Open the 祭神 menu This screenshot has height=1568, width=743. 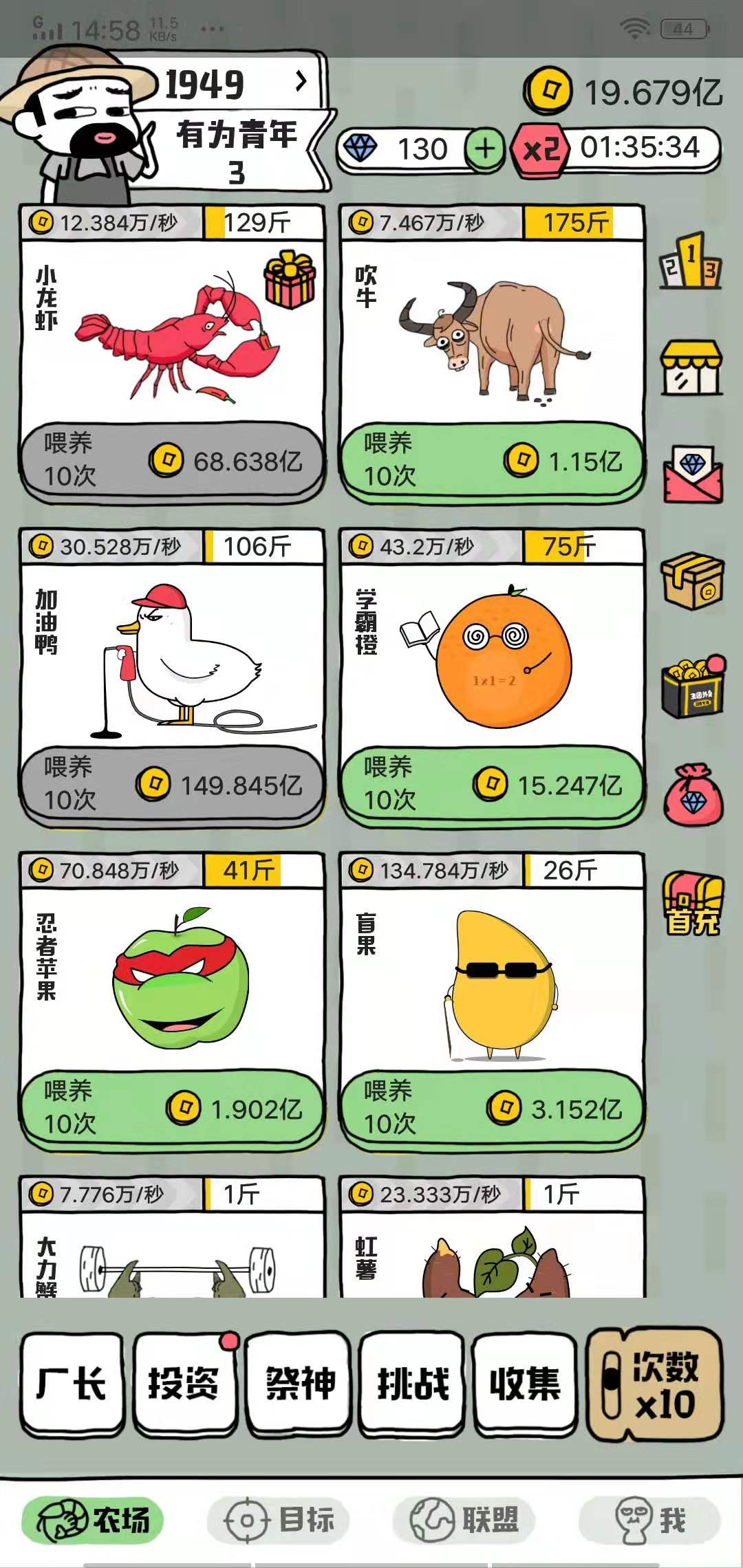[x=299, y=1384]
